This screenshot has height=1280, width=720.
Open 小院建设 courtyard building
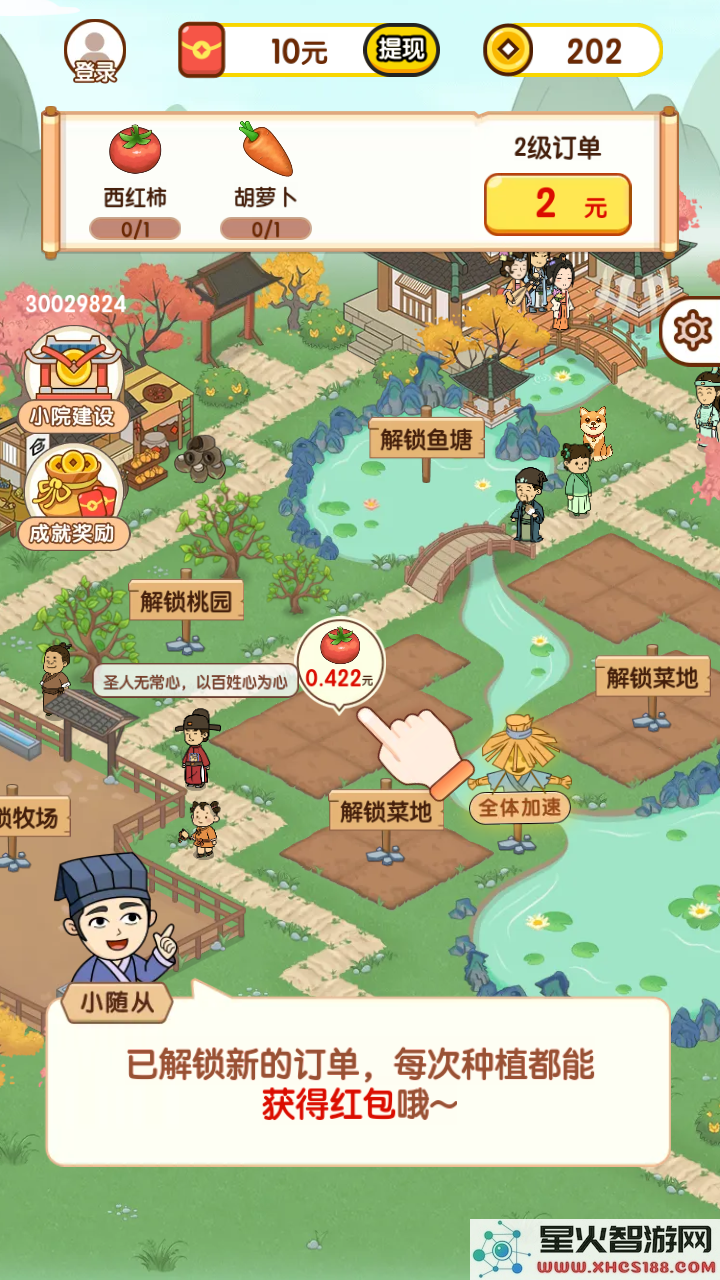pos(73,380)
